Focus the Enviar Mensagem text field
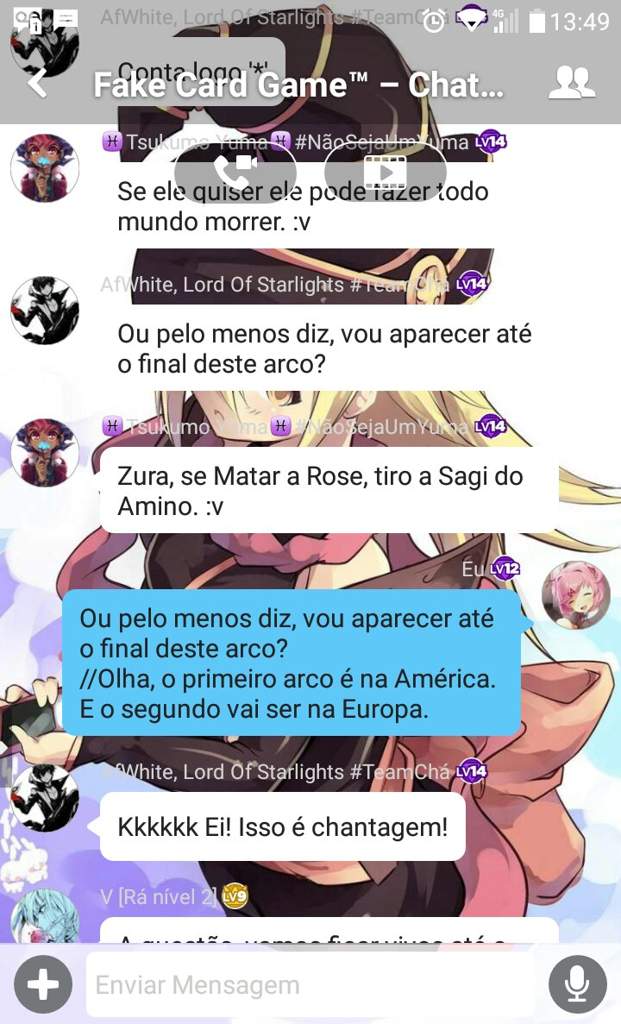The height and width of the screenshot is (1024, 621). pos(310,985)
